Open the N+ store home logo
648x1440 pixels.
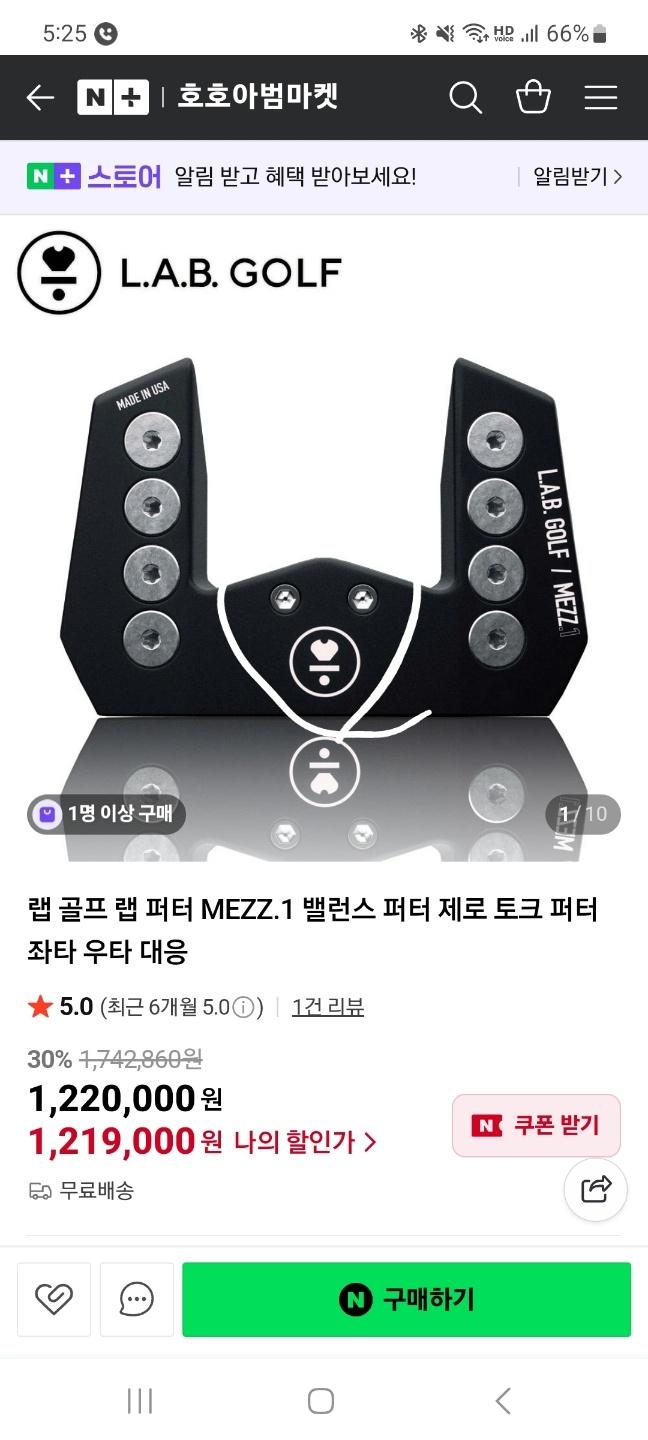[x=112, y=97]
